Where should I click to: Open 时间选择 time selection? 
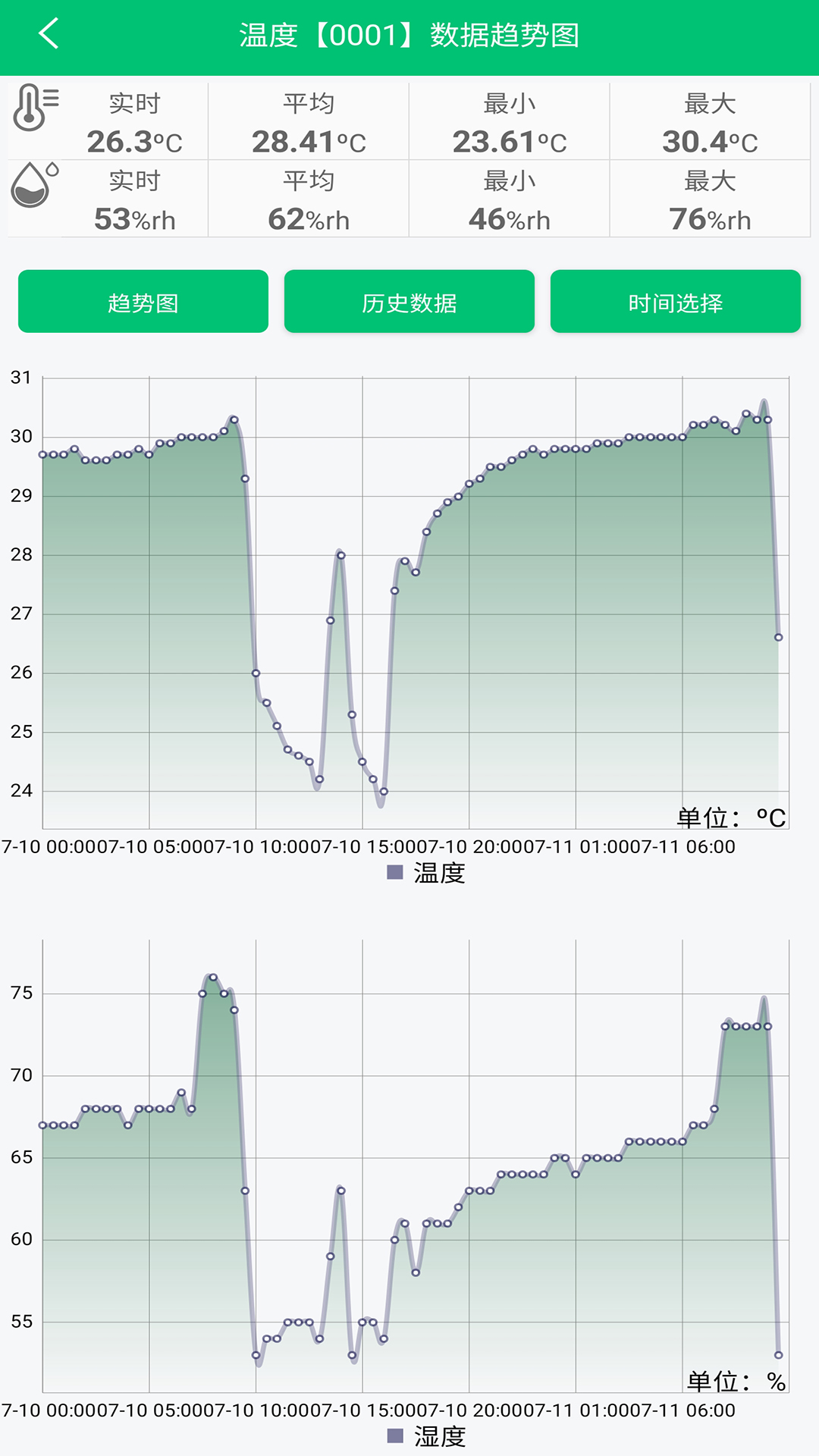pos(676,301)
